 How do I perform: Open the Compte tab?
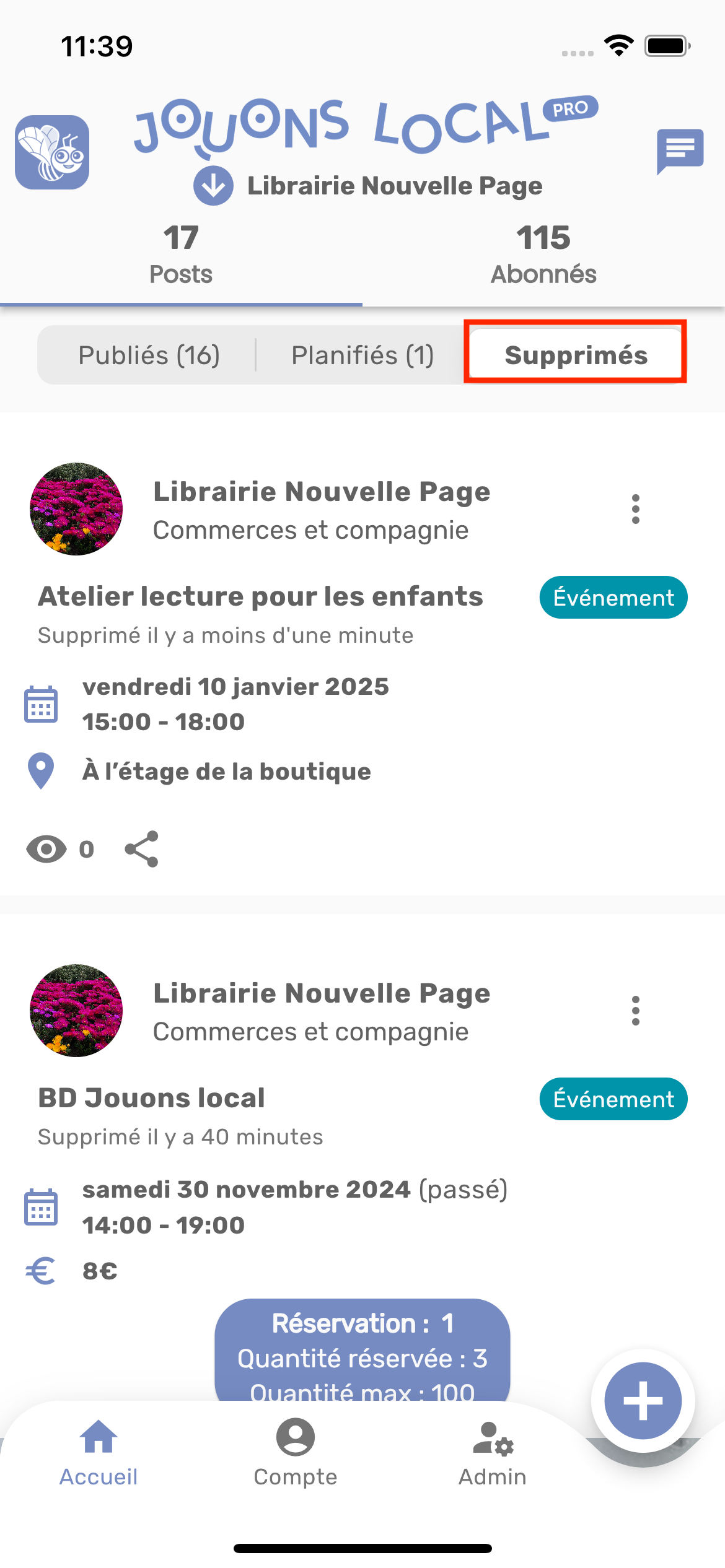[x=296, y=1453]
